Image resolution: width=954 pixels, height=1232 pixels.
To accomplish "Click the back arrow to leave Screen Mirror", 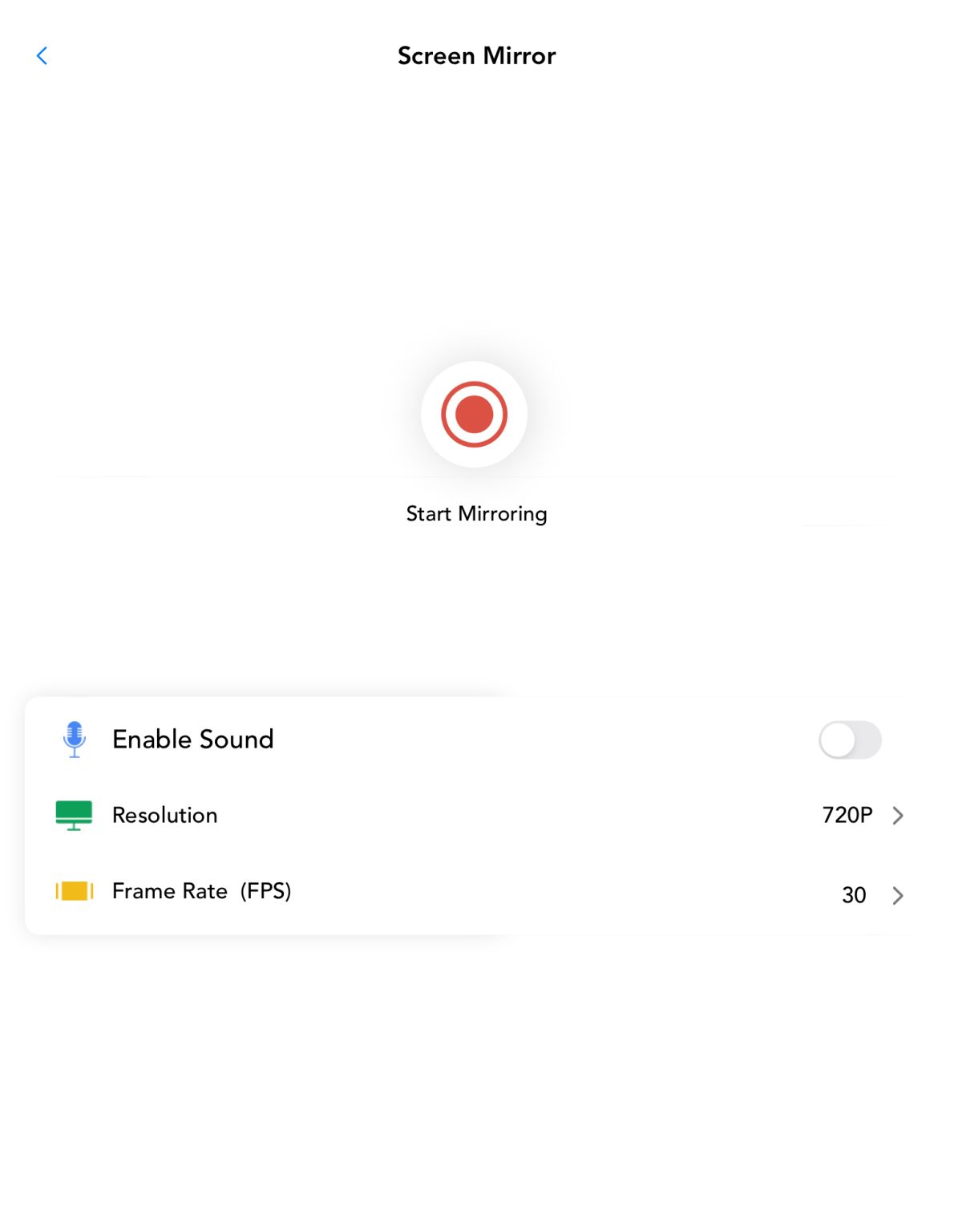I will click(x=42, y=55).
